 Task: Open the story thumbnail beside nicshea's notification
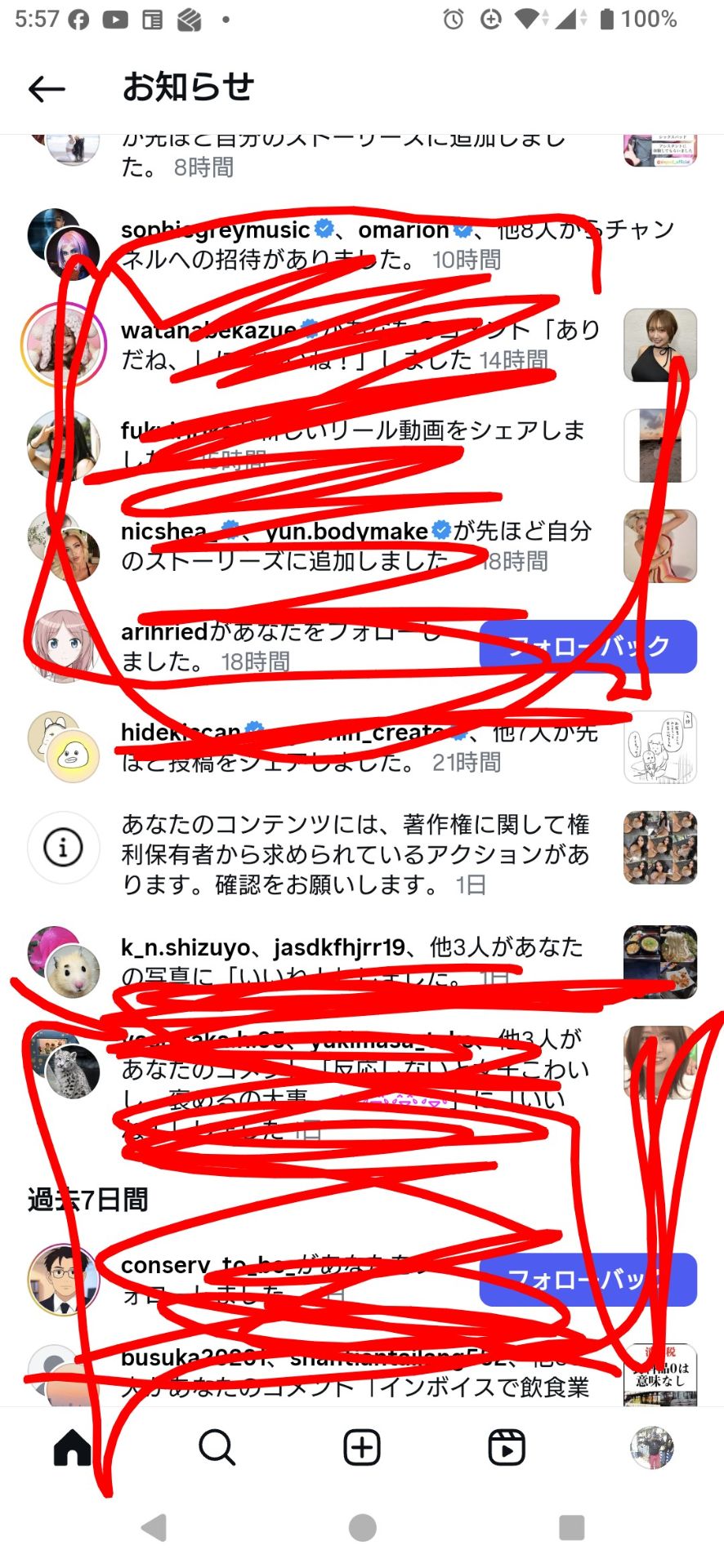coord(659,544)
